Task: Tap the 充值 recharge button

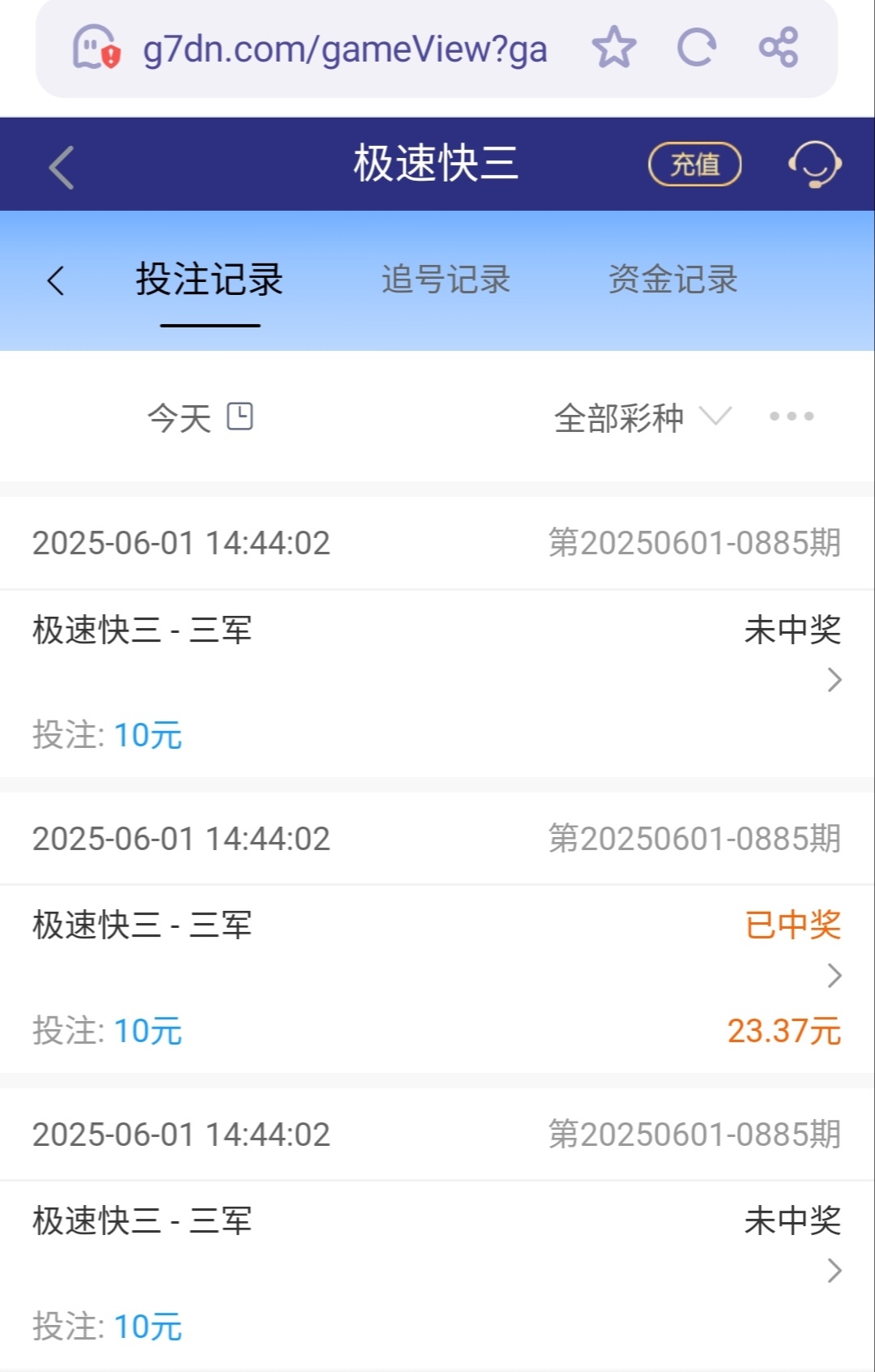Action: 694,165
